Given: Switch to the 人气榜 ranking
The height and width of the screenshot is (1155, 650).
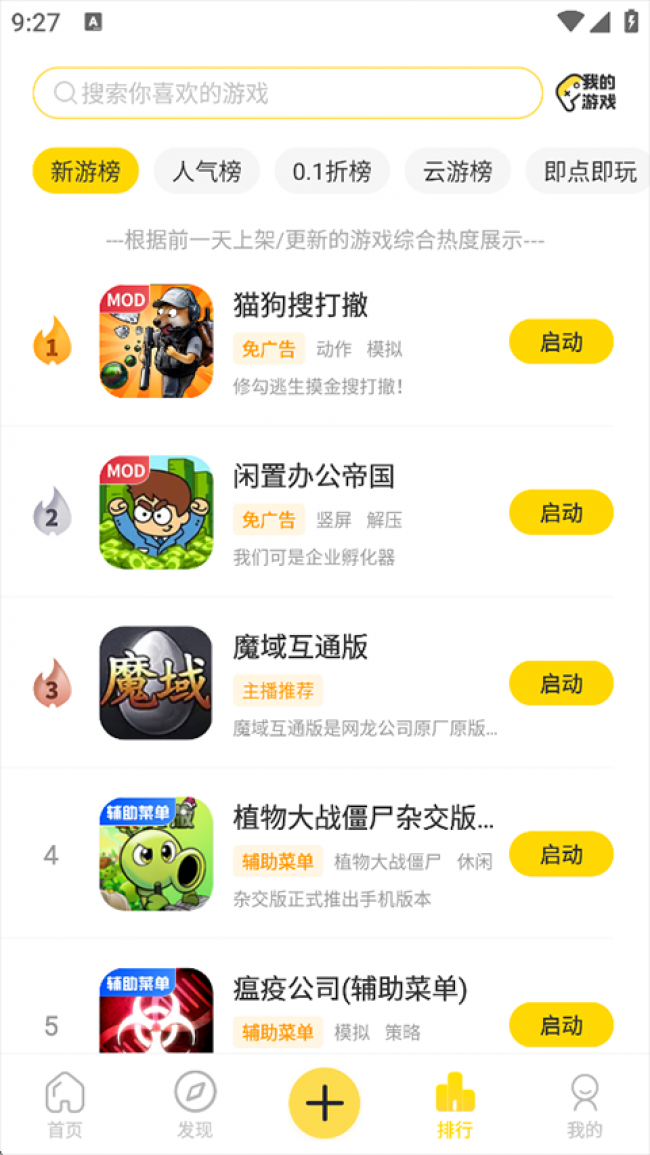Looking at the screenshot, I should [x=207, y=172].
